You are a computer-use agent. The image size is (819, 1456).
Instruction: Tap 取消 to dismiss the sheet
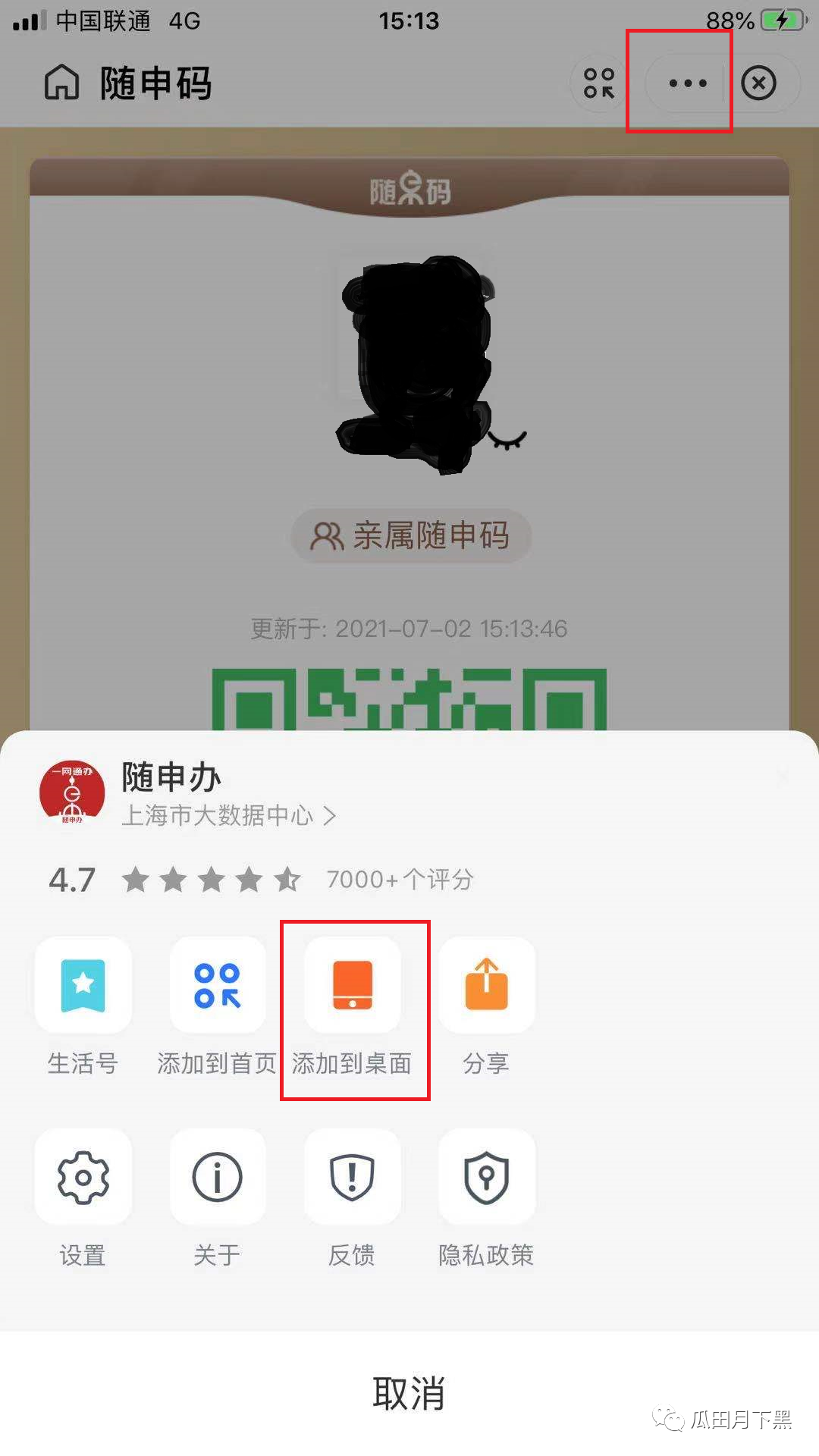click(x=409, y=1394)
